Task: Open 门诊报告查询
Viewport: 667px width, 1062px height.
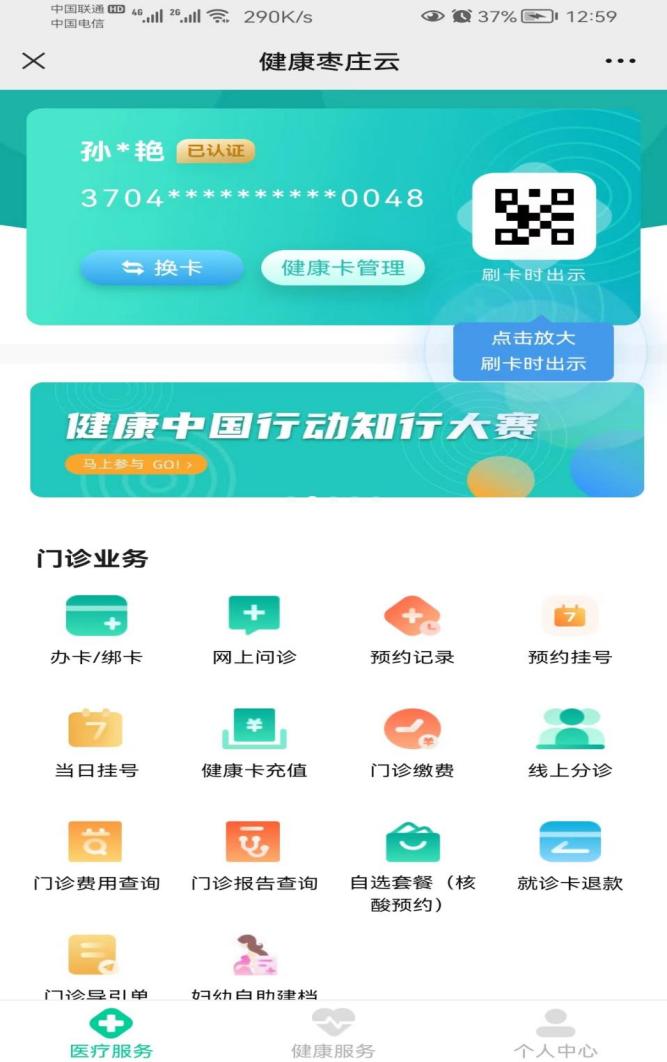Action: click(254, 855)
